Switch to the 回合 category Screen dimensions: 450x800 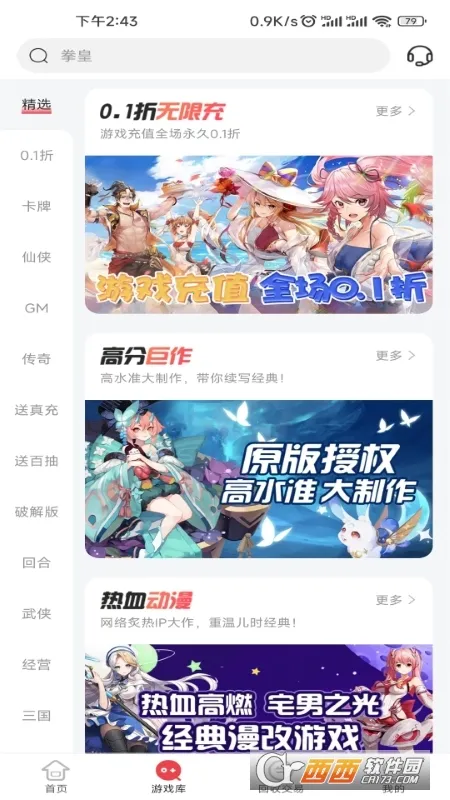click(x=36, y=563)
